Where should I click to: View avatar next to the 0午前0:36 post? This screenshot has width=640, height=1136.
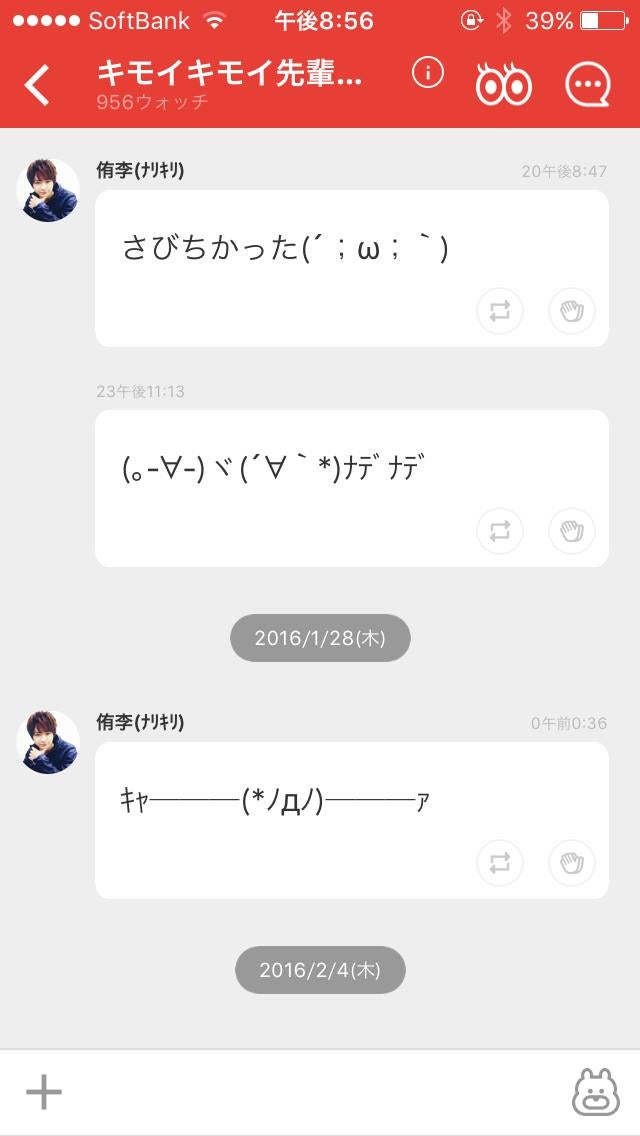coord(48,742)
